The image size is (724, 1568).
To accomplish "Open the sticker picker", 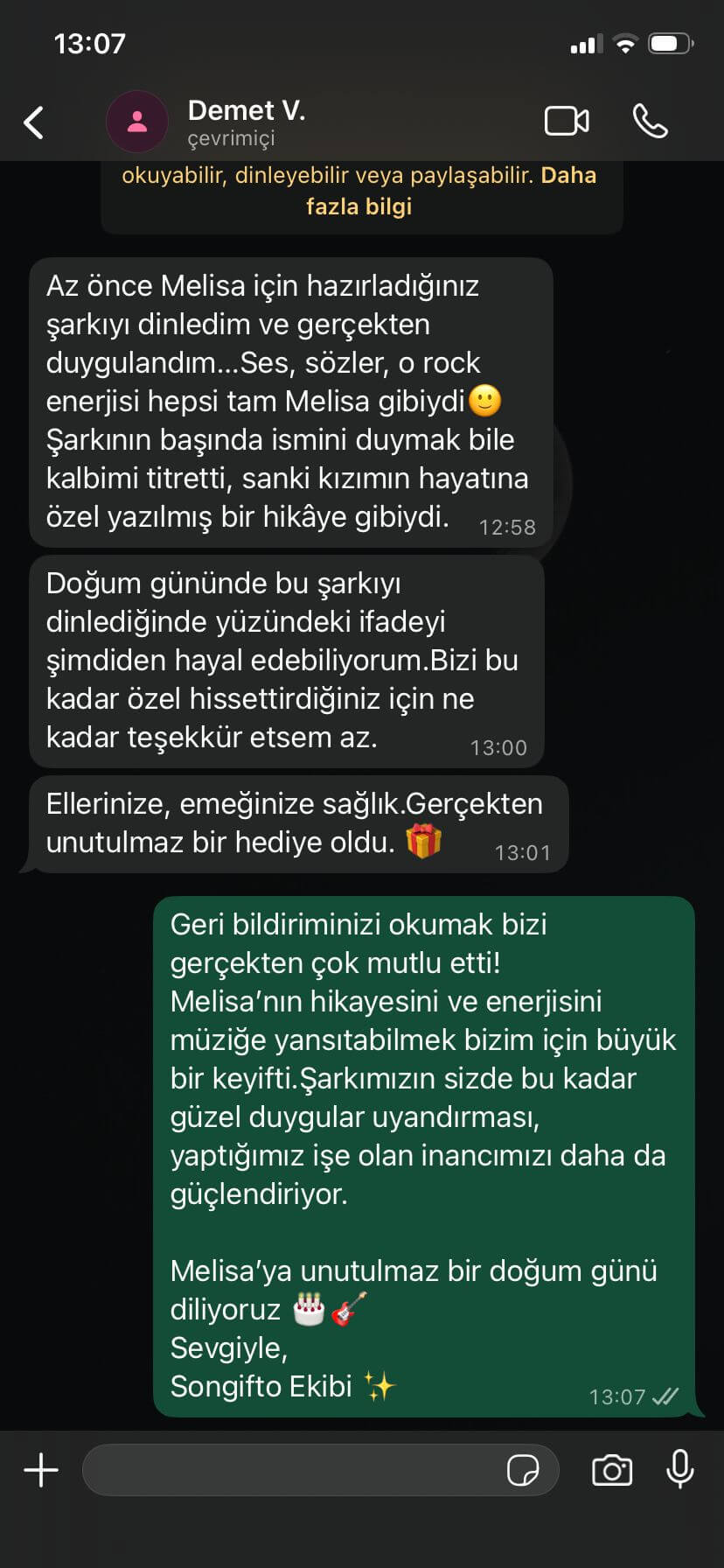I will pos(523,1470).
